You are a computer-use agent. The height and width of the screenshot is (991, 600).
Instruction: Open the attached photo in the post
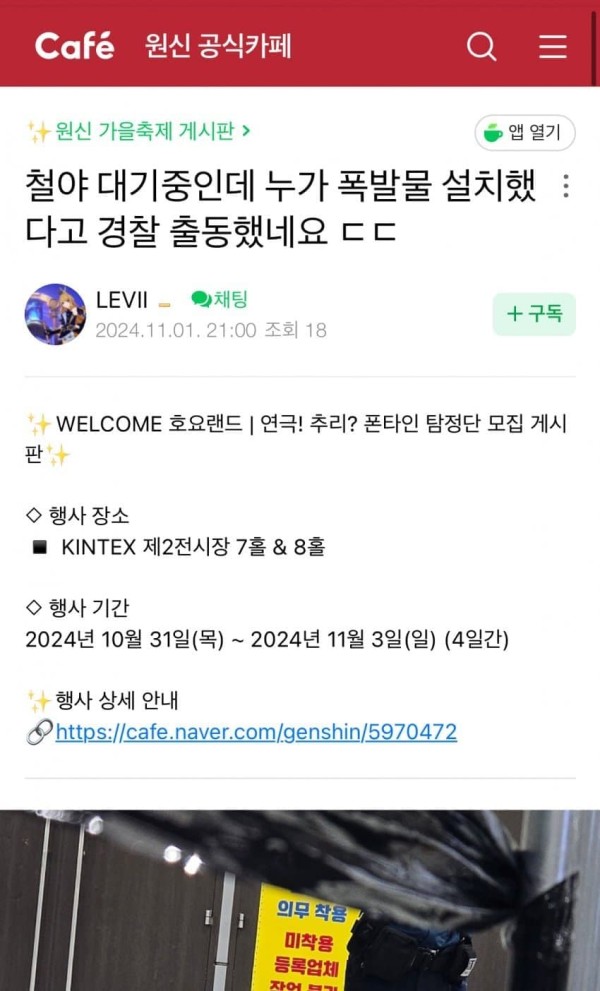[x=300, y=900]
